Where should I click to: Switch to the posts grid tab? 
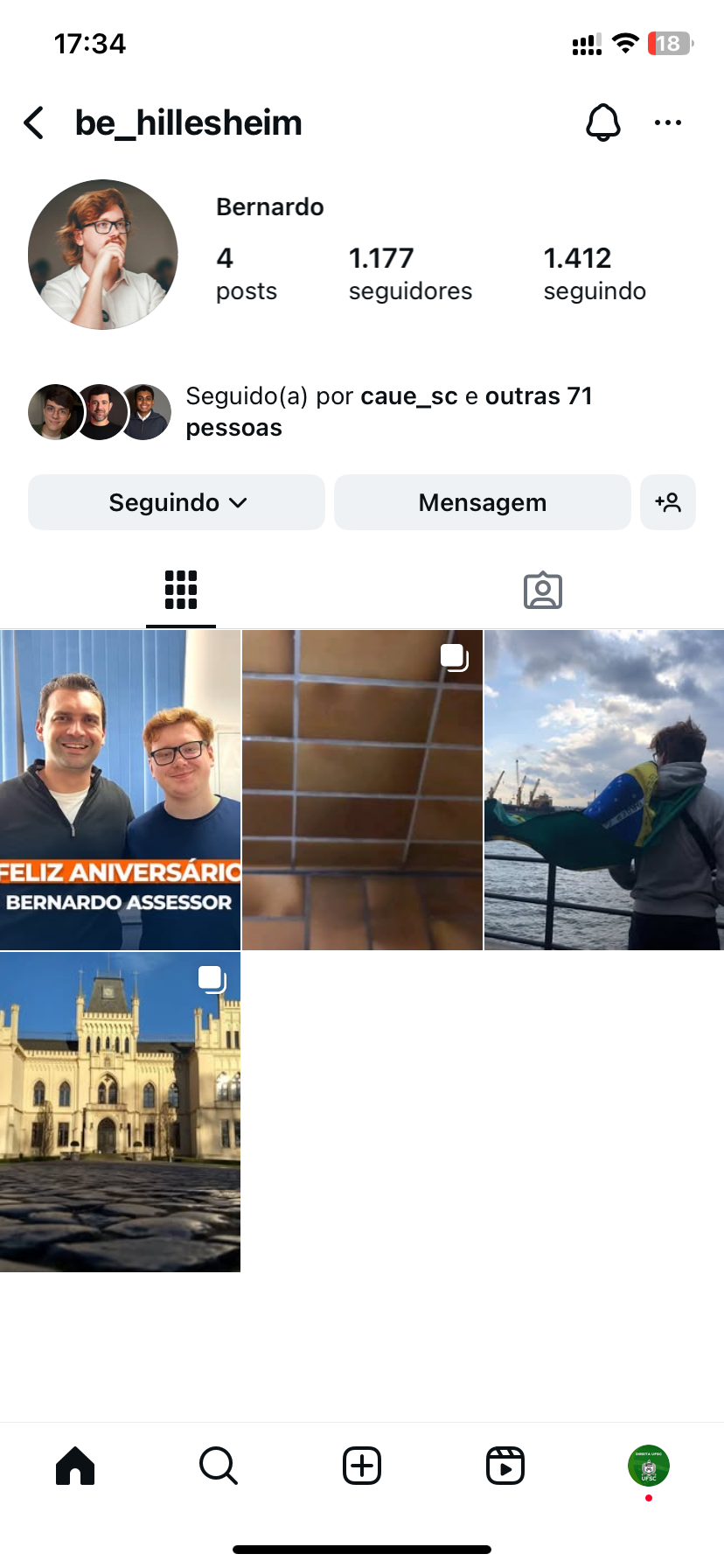pyautogui.click(x=181, y=591)
